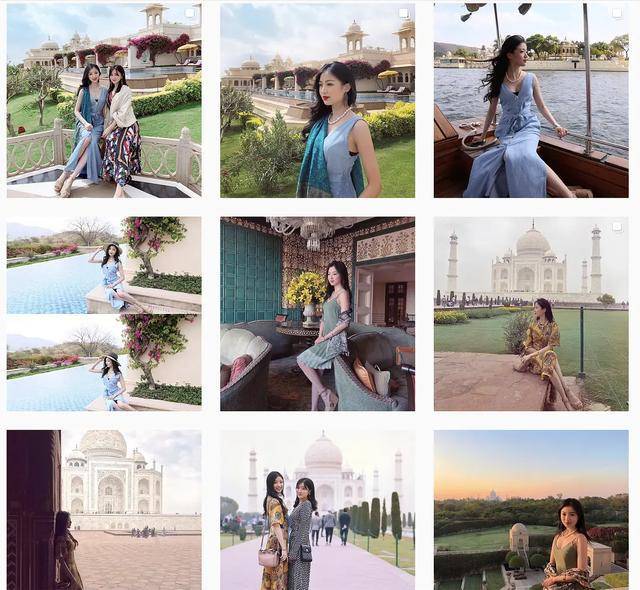Image resolution: width=640 pixels, height=590 pixels.
Task: Open the sunset garden view post
Action: point(531,510)
